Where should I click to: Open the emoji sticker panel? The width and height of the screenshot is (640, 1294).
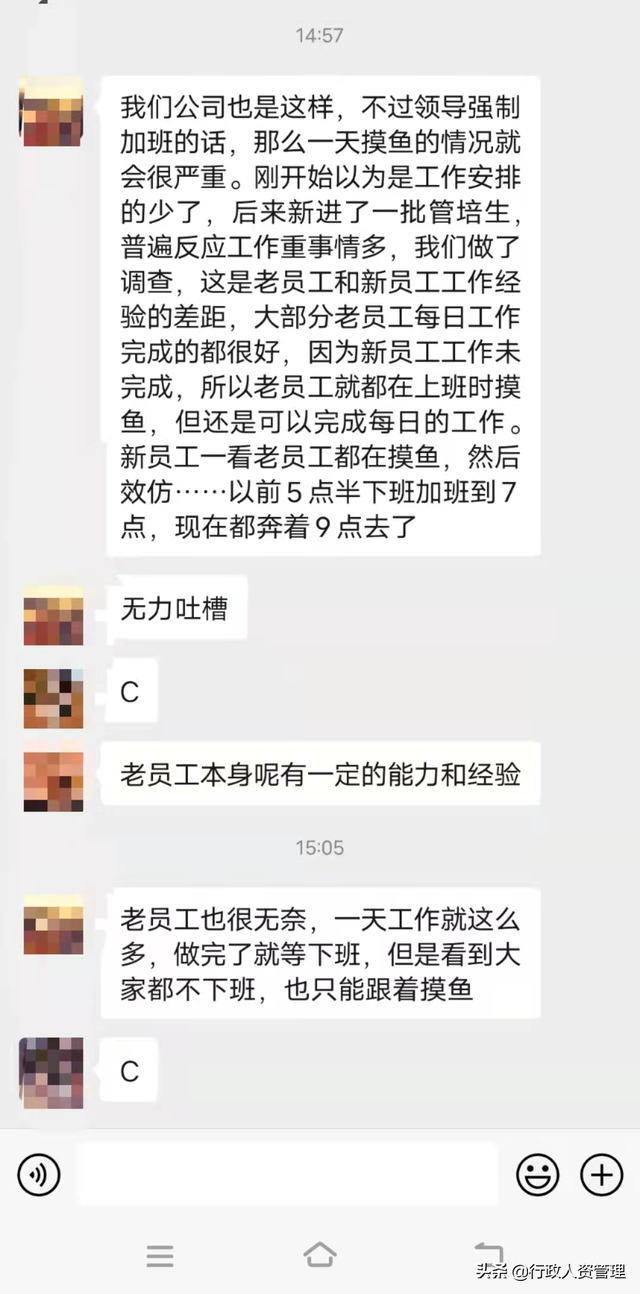tap(538, 1174)
